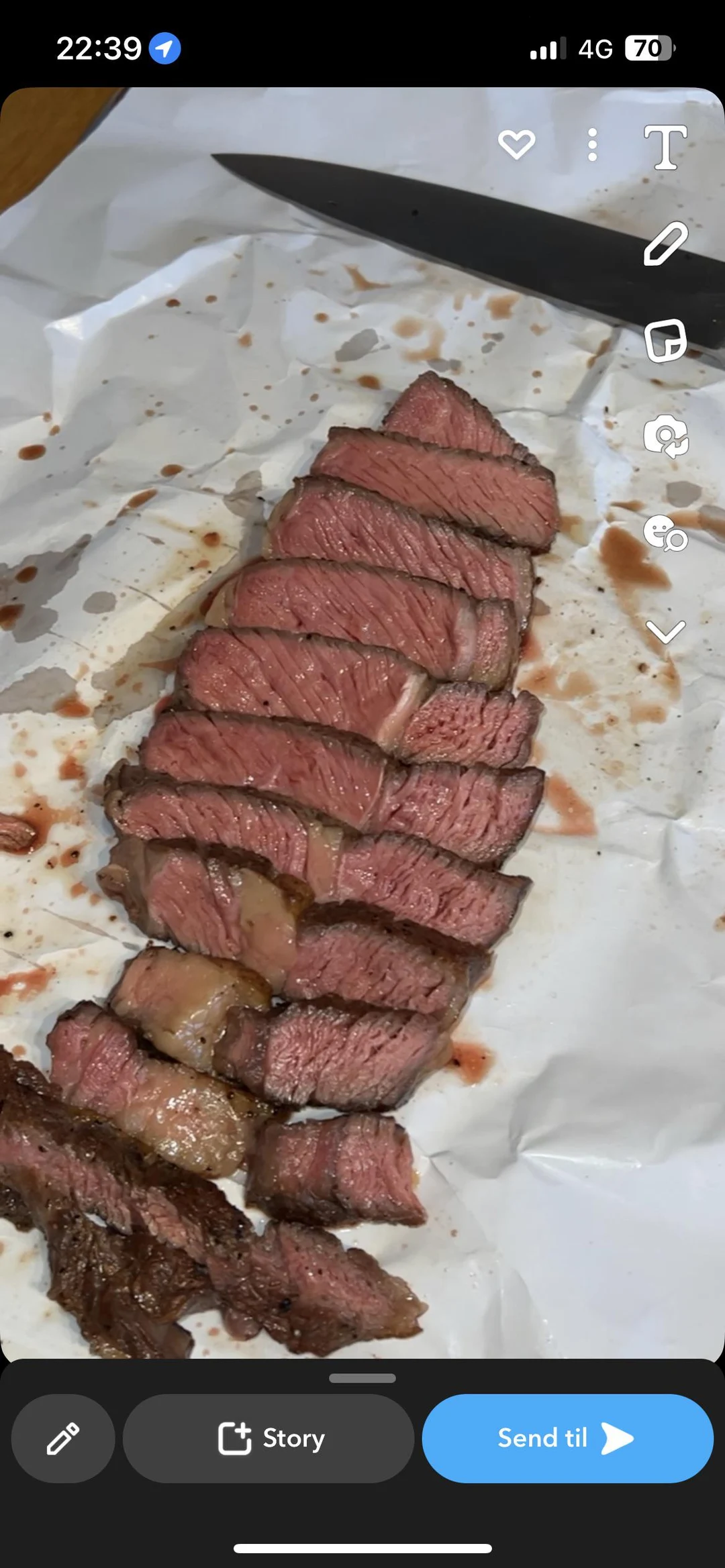Open the edit pencil in bottom left

coord(64,1438)
